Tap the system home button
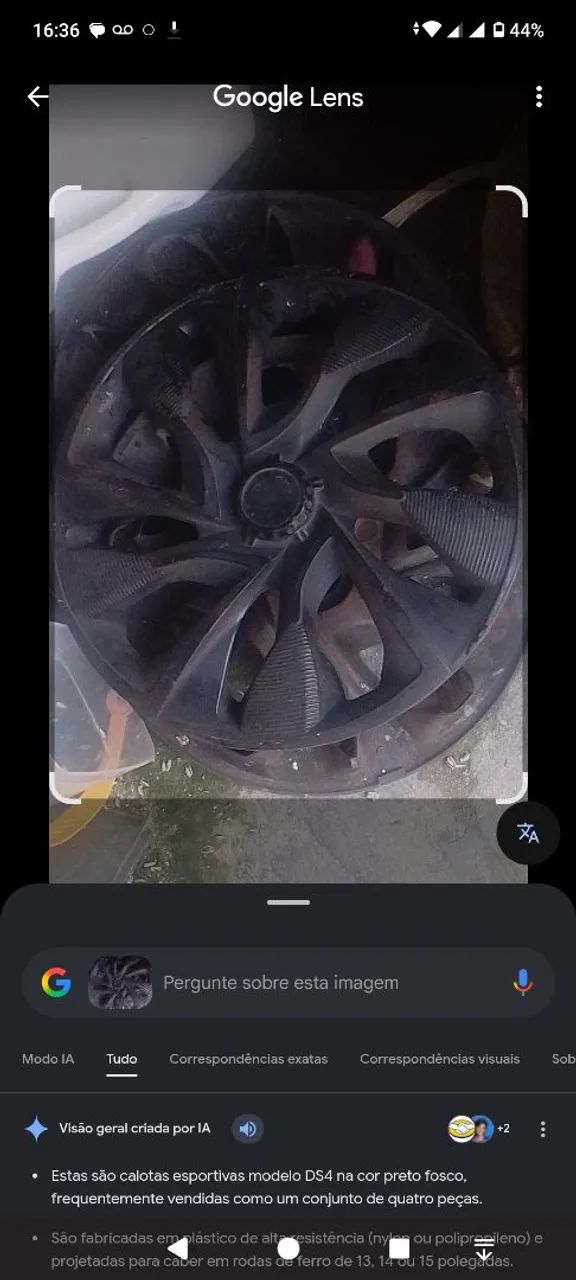 [288, 1248]
